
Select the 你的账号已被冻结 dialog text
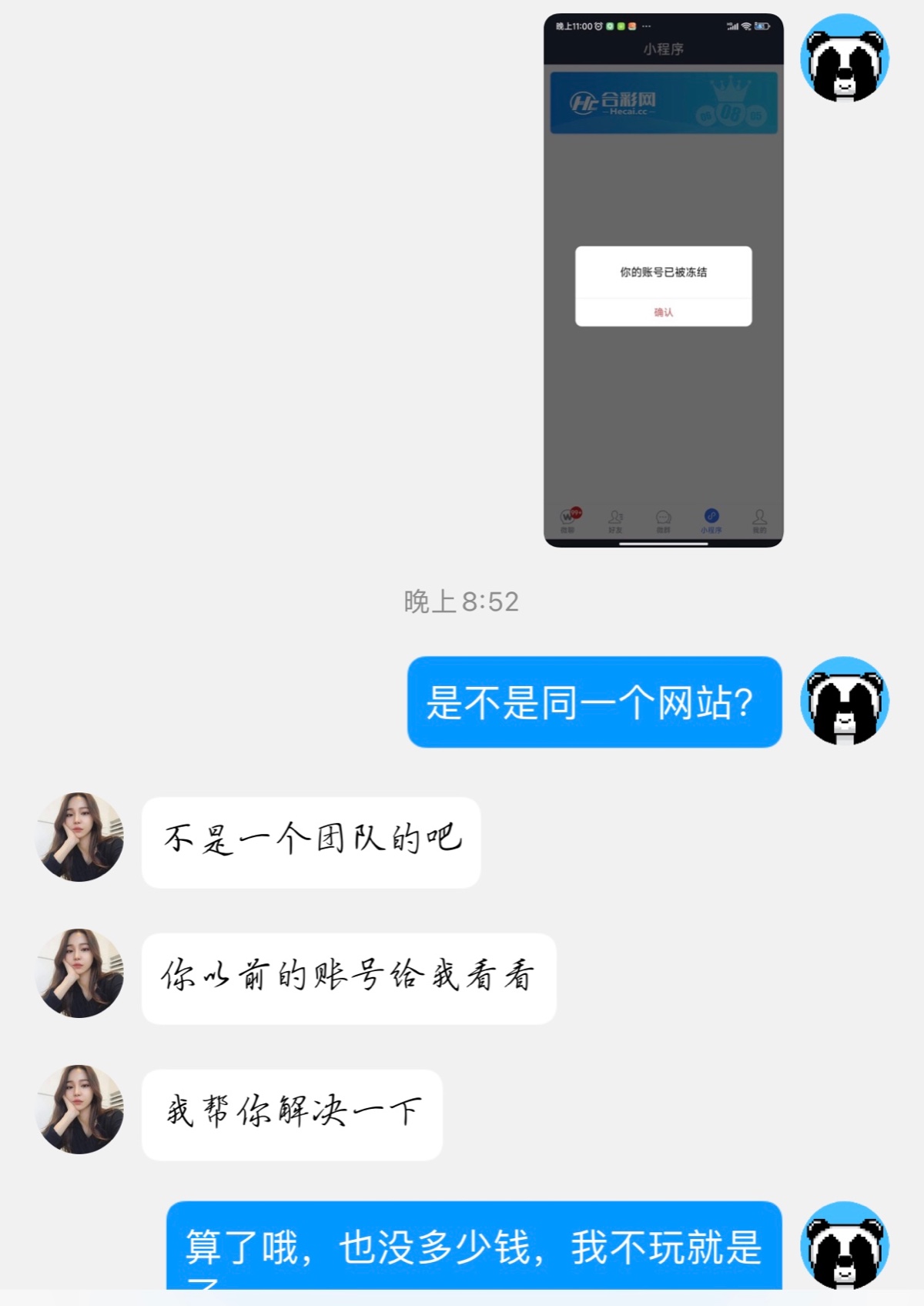click(665, 271)
